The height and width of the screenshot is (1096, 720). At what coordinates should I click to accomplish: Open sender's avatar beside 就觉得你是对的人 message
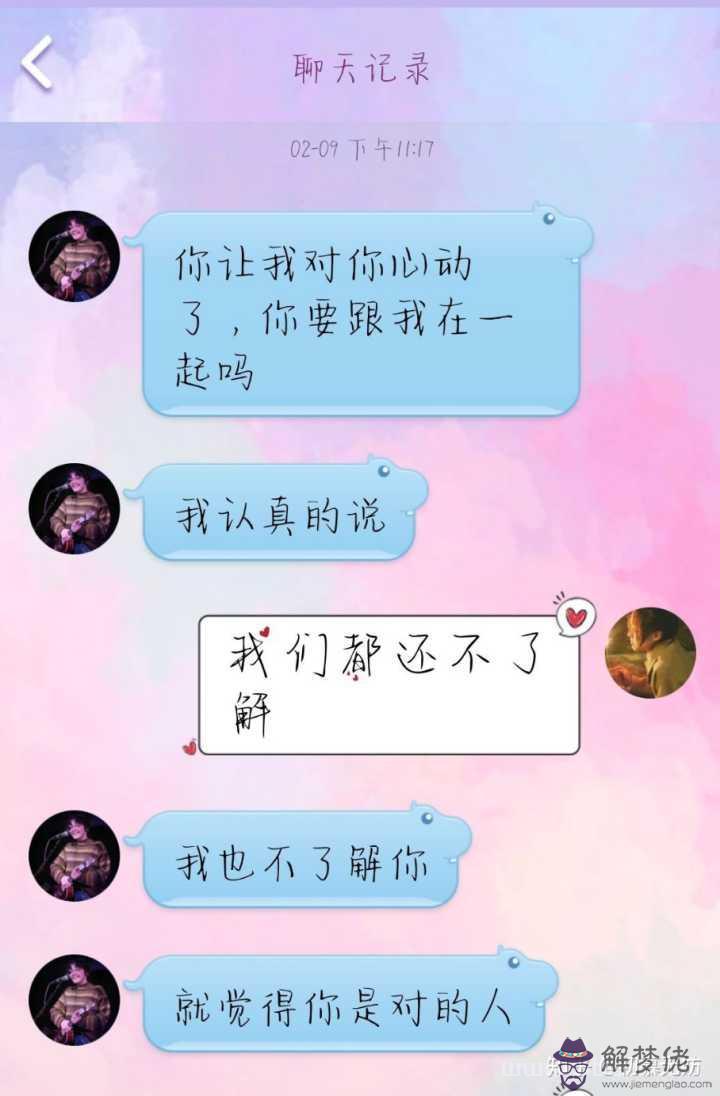(x=74, y=1000)
